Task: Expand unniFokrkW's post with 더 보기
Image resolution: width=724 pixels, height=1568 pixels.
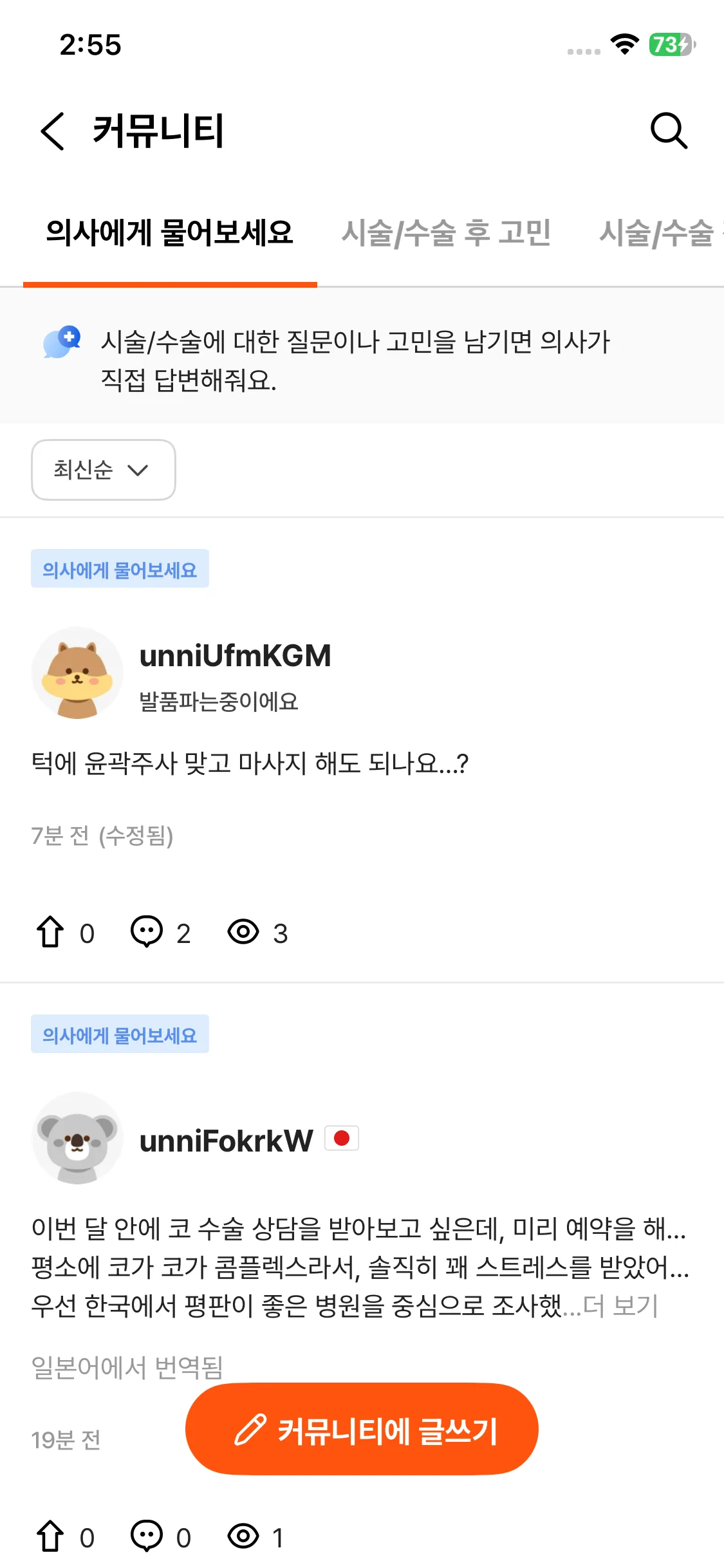Action: pos(620,1306)
